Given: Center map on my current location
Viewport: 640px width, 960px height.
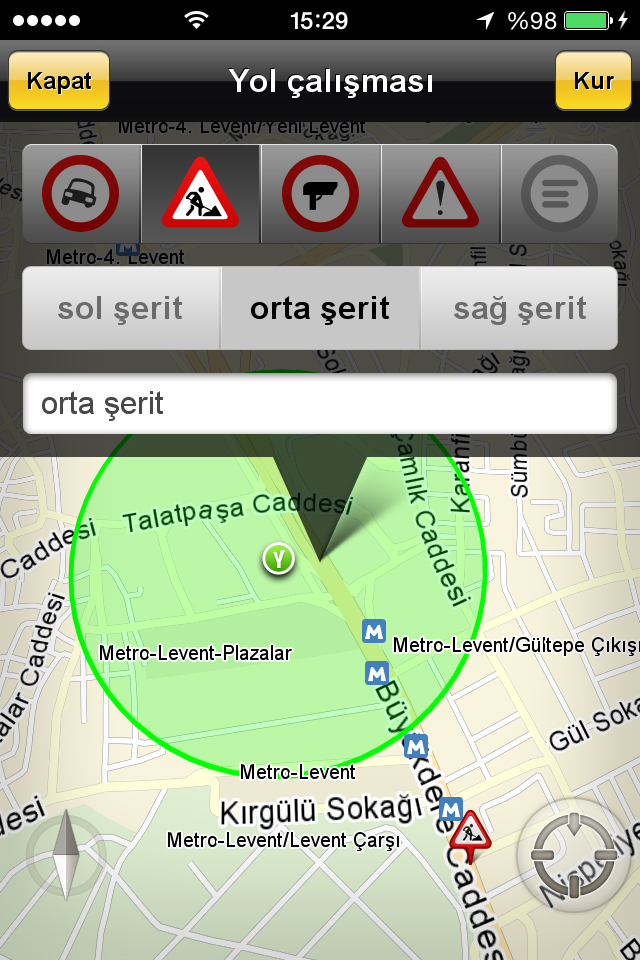Looking at the screenshot, I should click(574, 853).
